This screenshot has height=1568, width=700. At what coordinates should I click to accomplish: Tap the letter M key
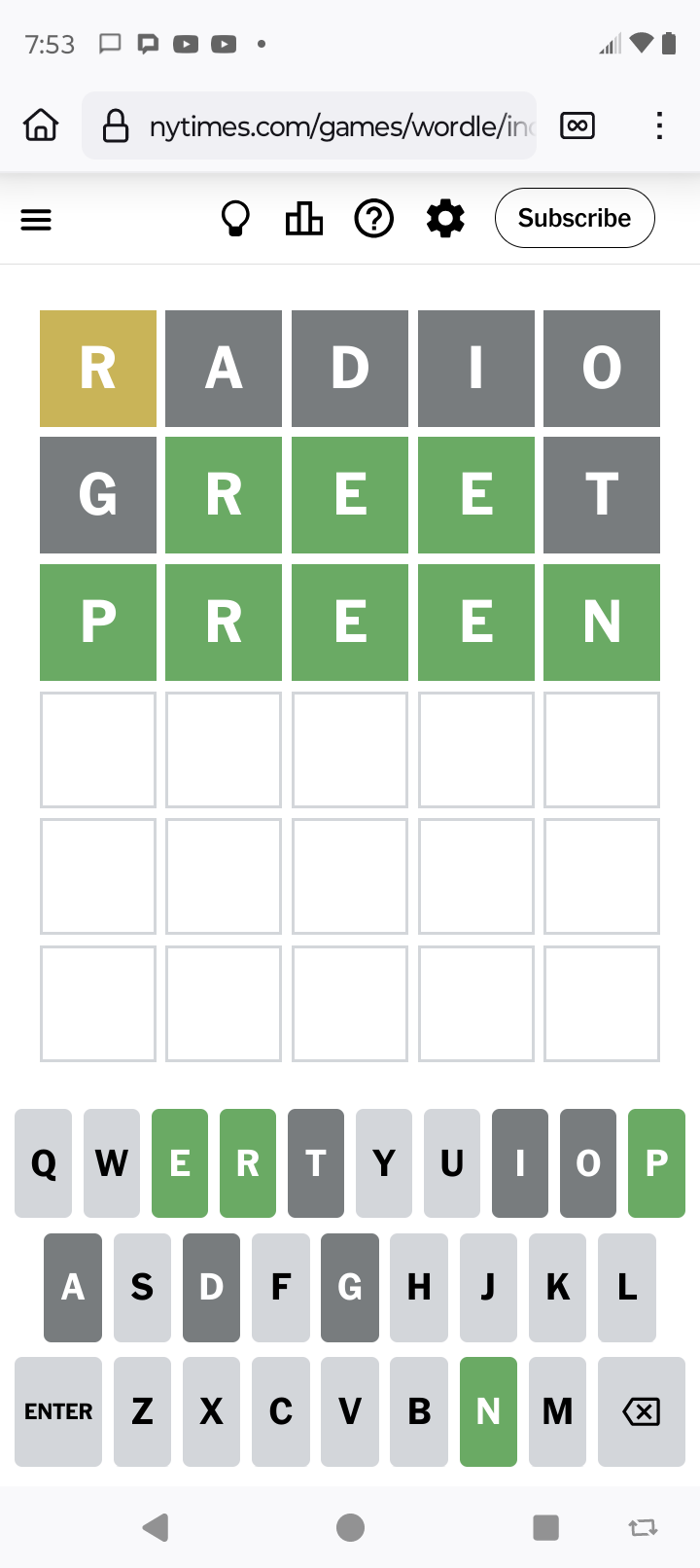coord(557,1411)
